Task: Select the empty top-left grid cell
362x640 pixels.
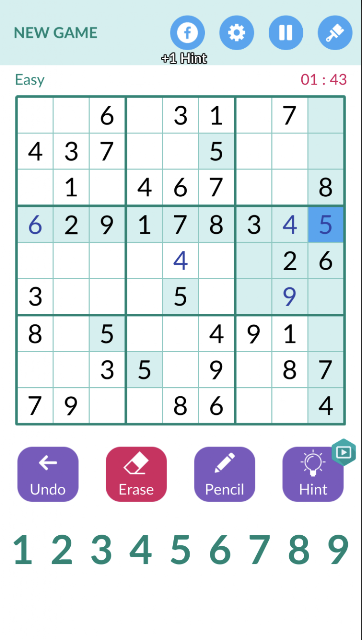Action: [x=35, y=116]
